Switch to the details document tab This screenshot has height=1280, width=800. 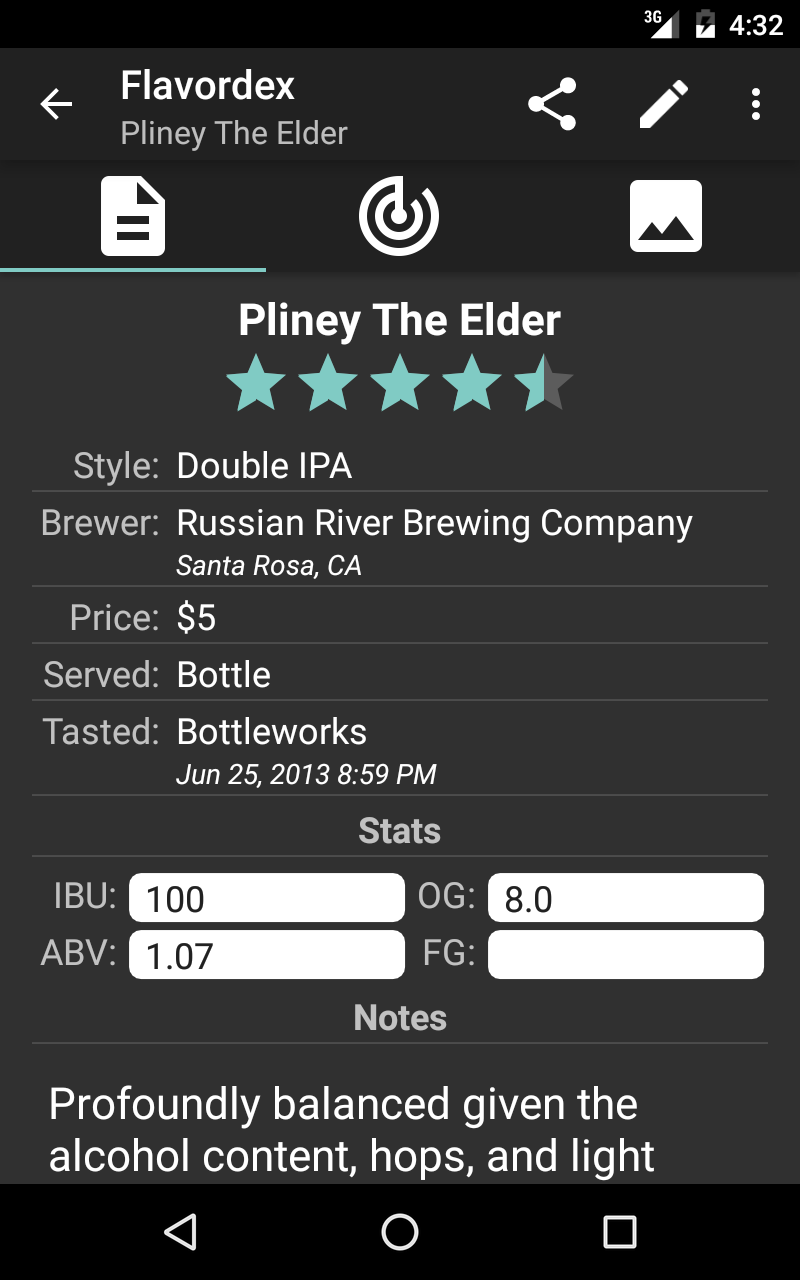tap(133, 216)
